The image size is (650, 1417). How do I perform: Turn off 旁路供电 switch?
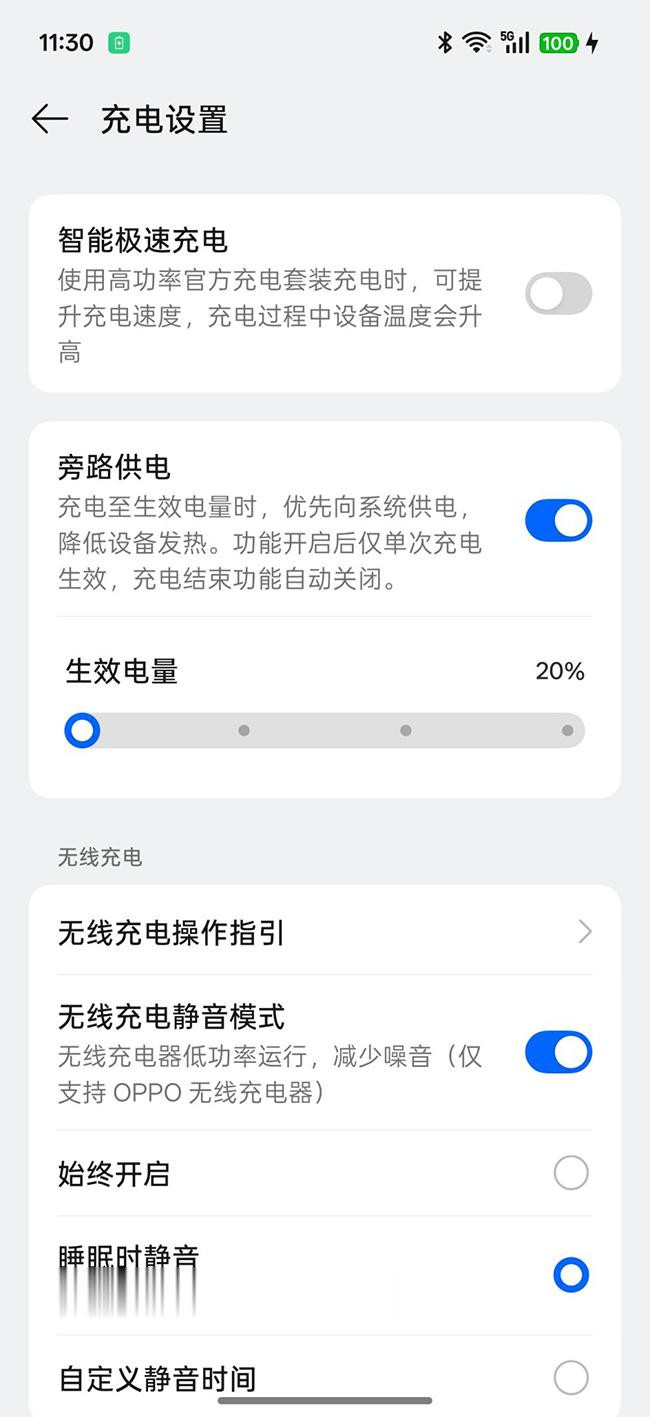point(558,521)
